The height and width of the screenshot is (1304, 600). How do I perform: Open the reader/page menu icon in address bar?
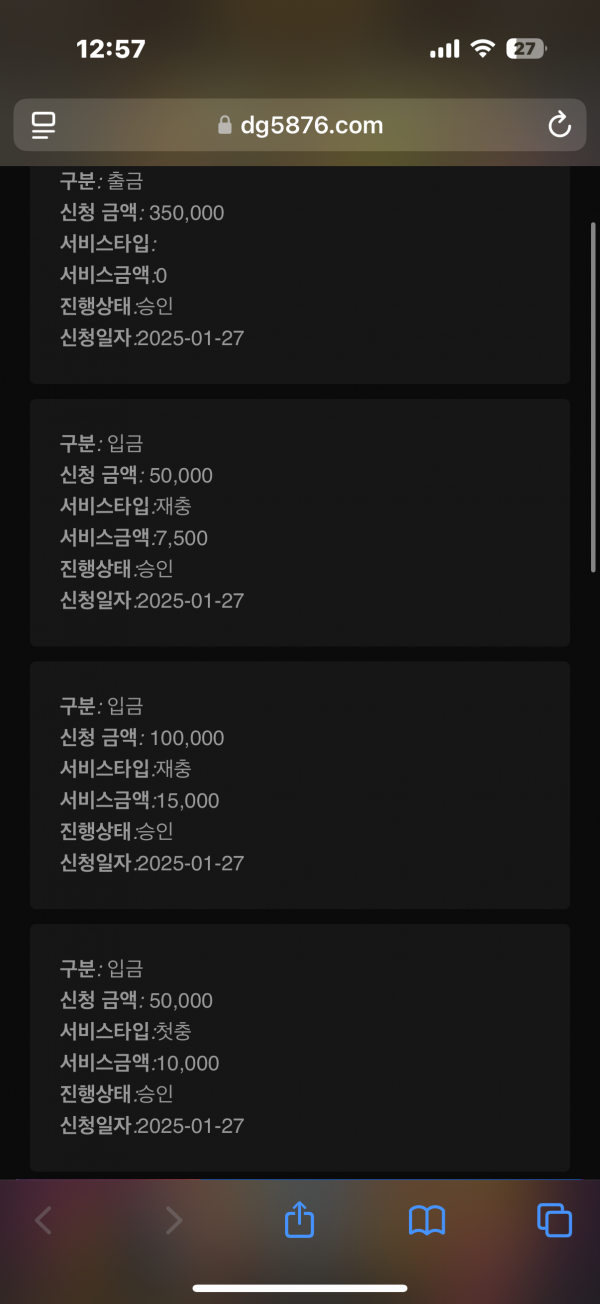(x=43, y=125)
